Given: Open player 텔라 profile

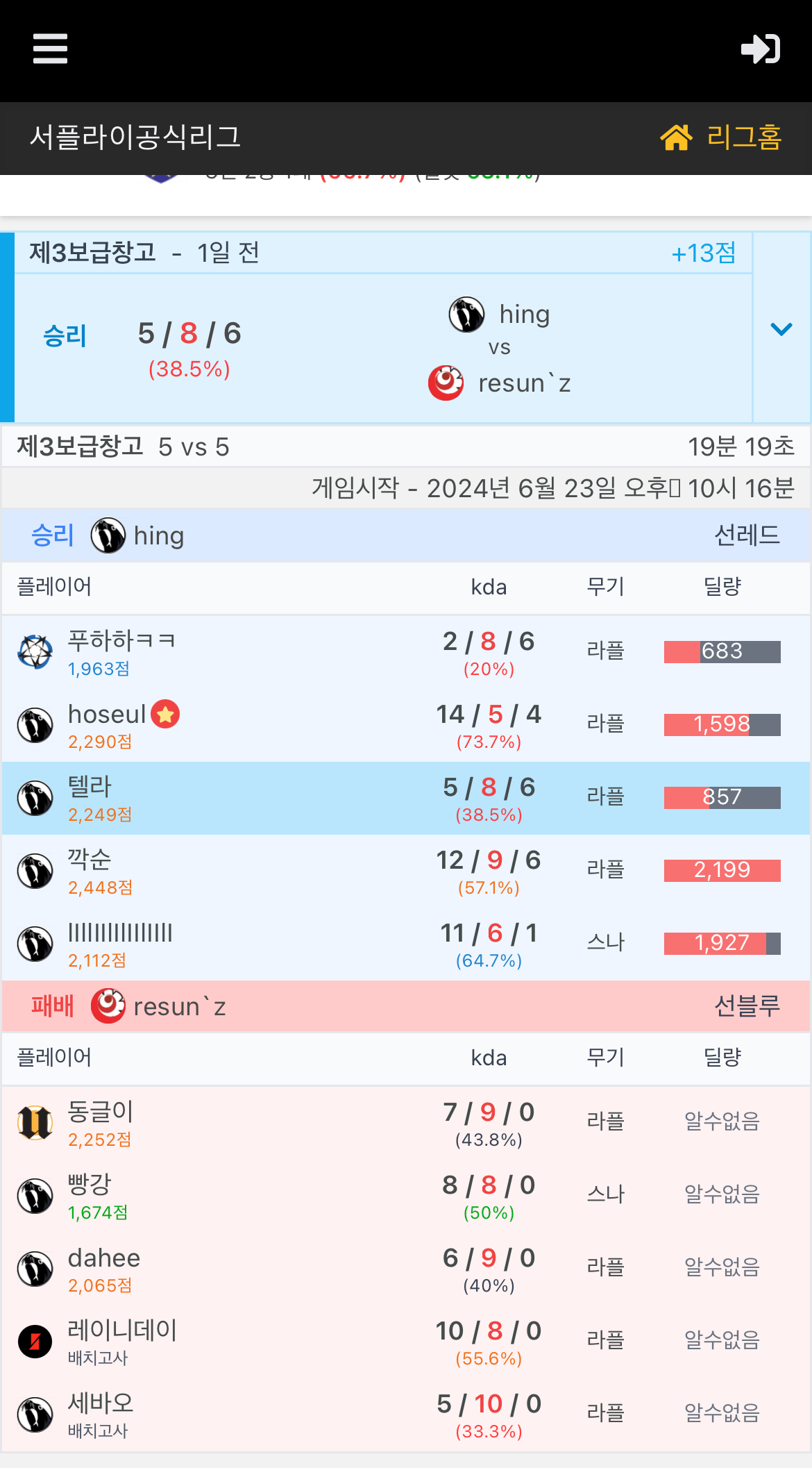Looking at the screenshot, I should (x=90, y=787).
